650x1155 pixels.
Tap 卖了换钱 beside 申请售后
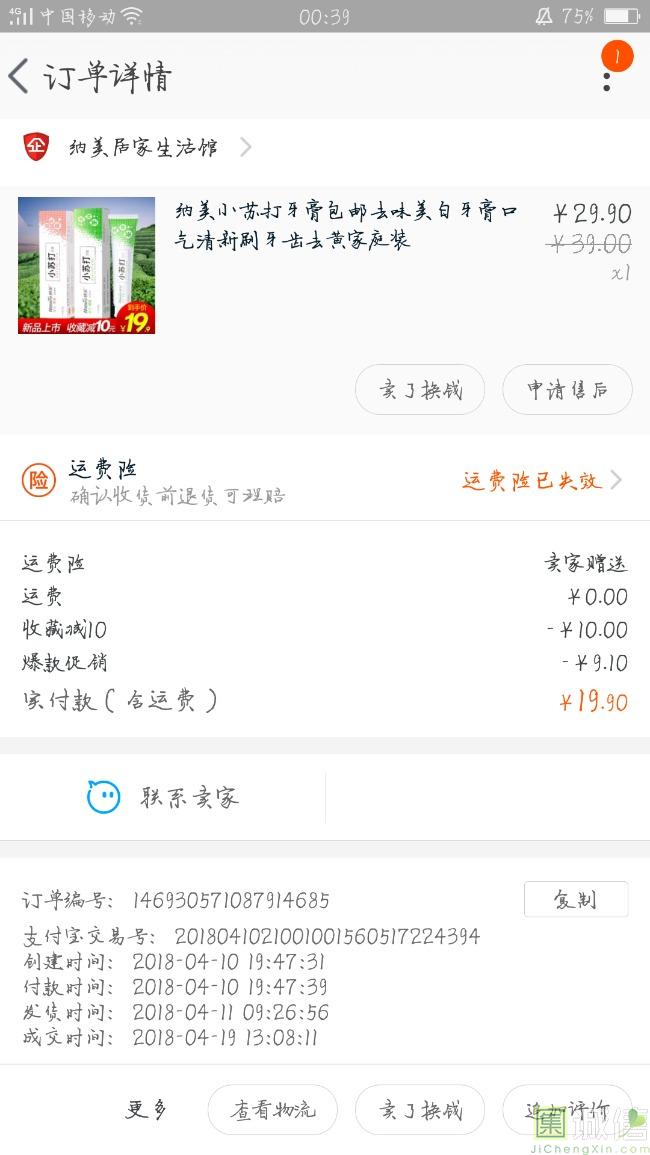click(420, 390)
